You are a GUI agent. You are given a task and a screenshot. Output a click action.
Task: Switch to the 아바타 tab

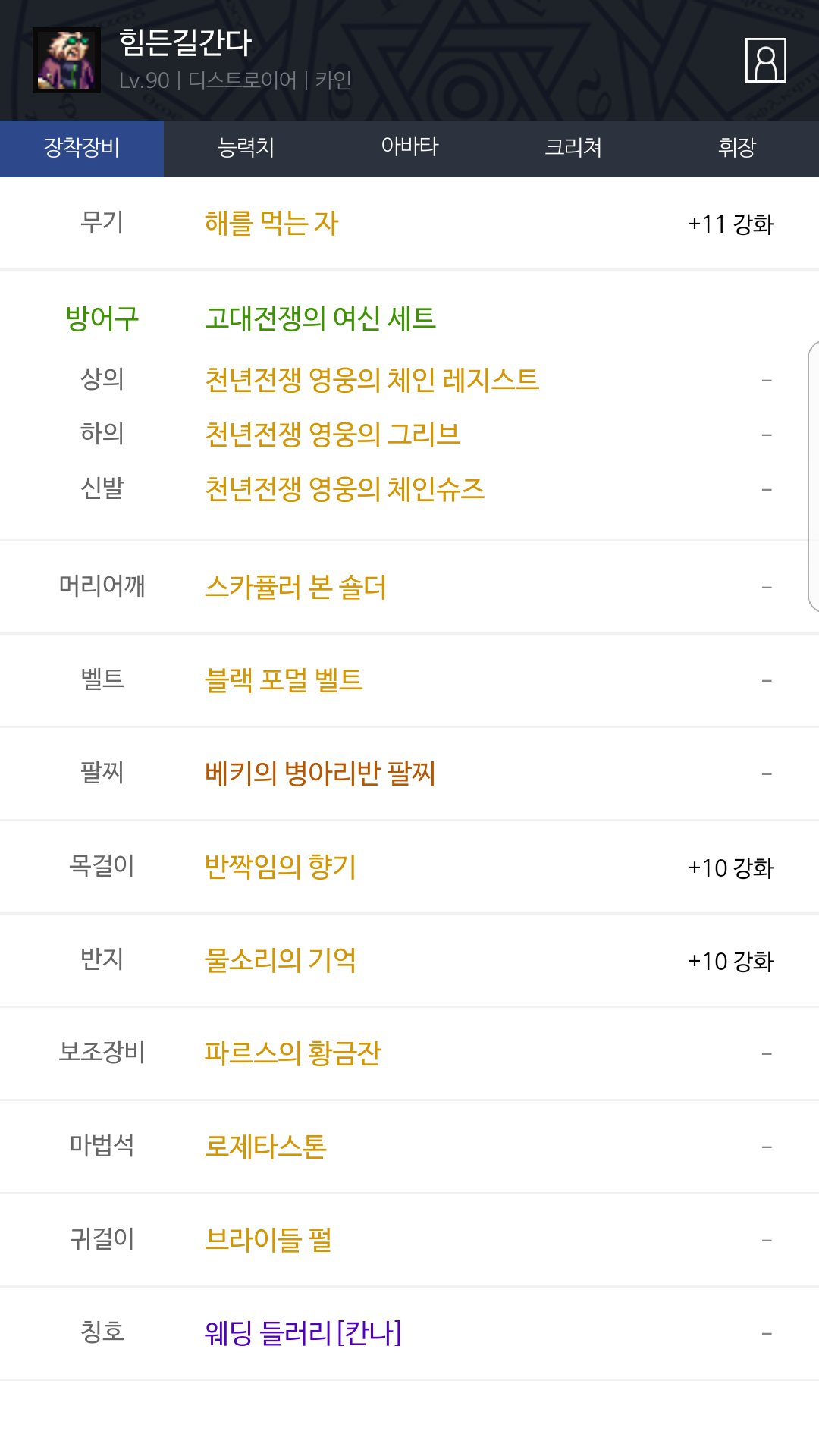(409, 148)
